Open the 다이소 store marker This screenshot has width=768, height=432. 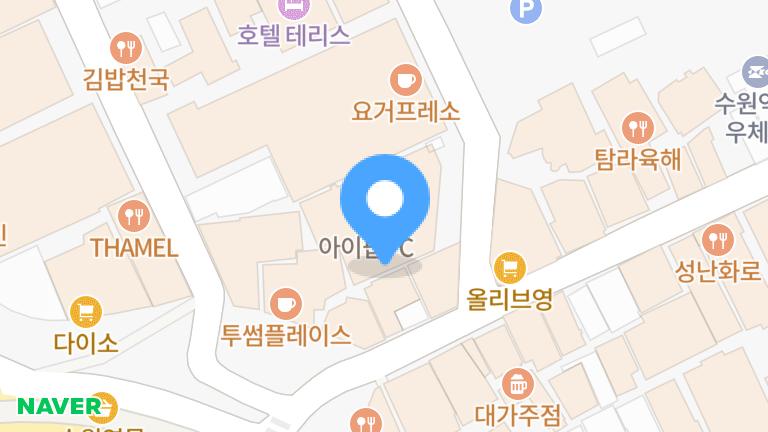[87, 310]
